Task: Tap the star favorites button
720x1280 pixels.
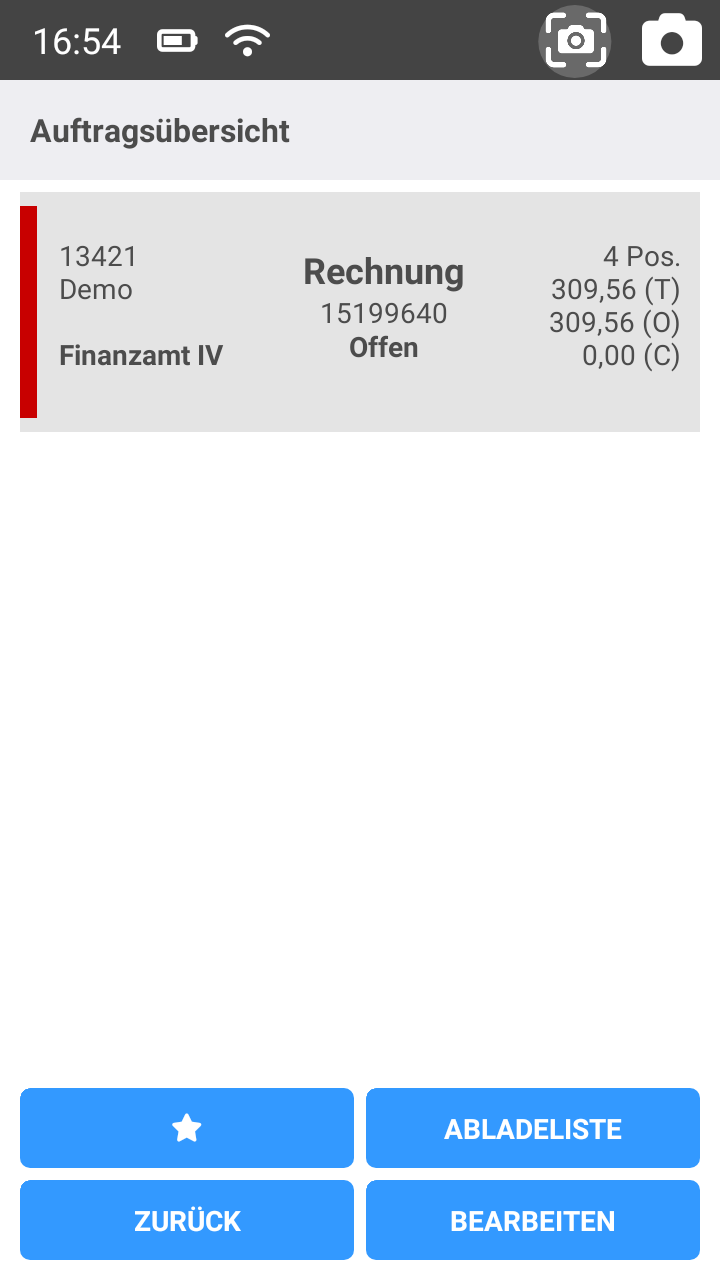Action: point(187,1128)
